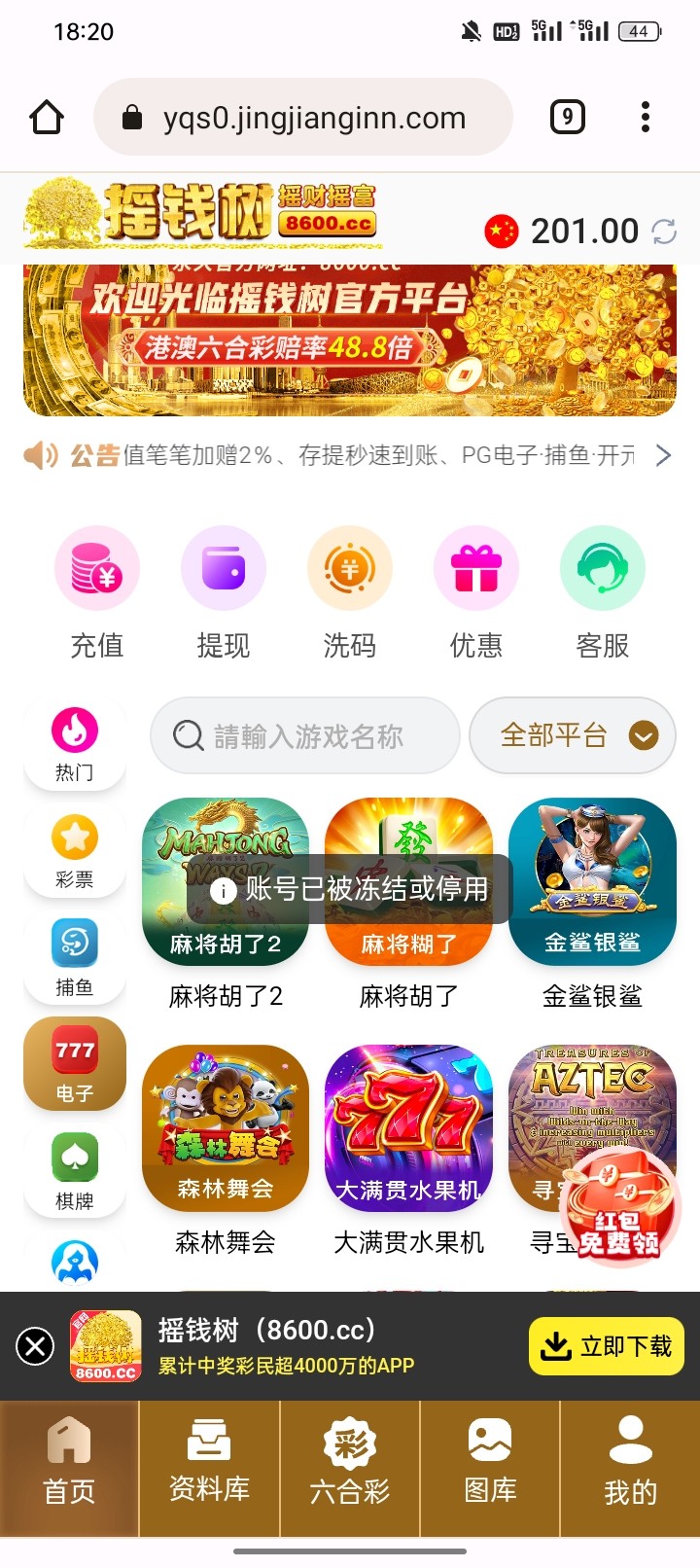Open the browser tab switcher
Screen dimensions: 700x1568
pyautogui.click(x=568, y=118)
